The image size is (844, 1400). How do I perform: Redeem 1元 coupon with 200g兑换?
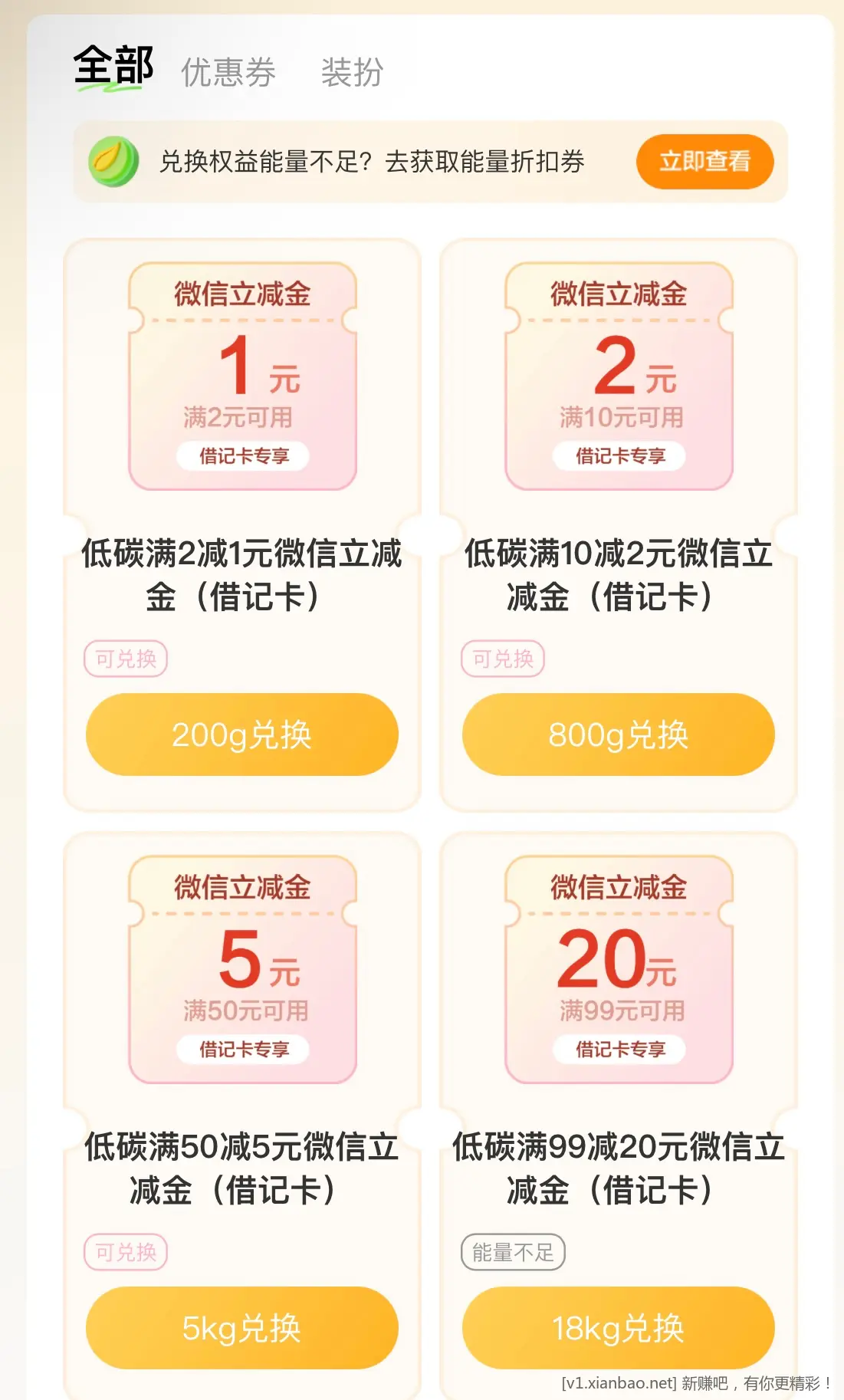pyautogui.click(x=242, y=735)
